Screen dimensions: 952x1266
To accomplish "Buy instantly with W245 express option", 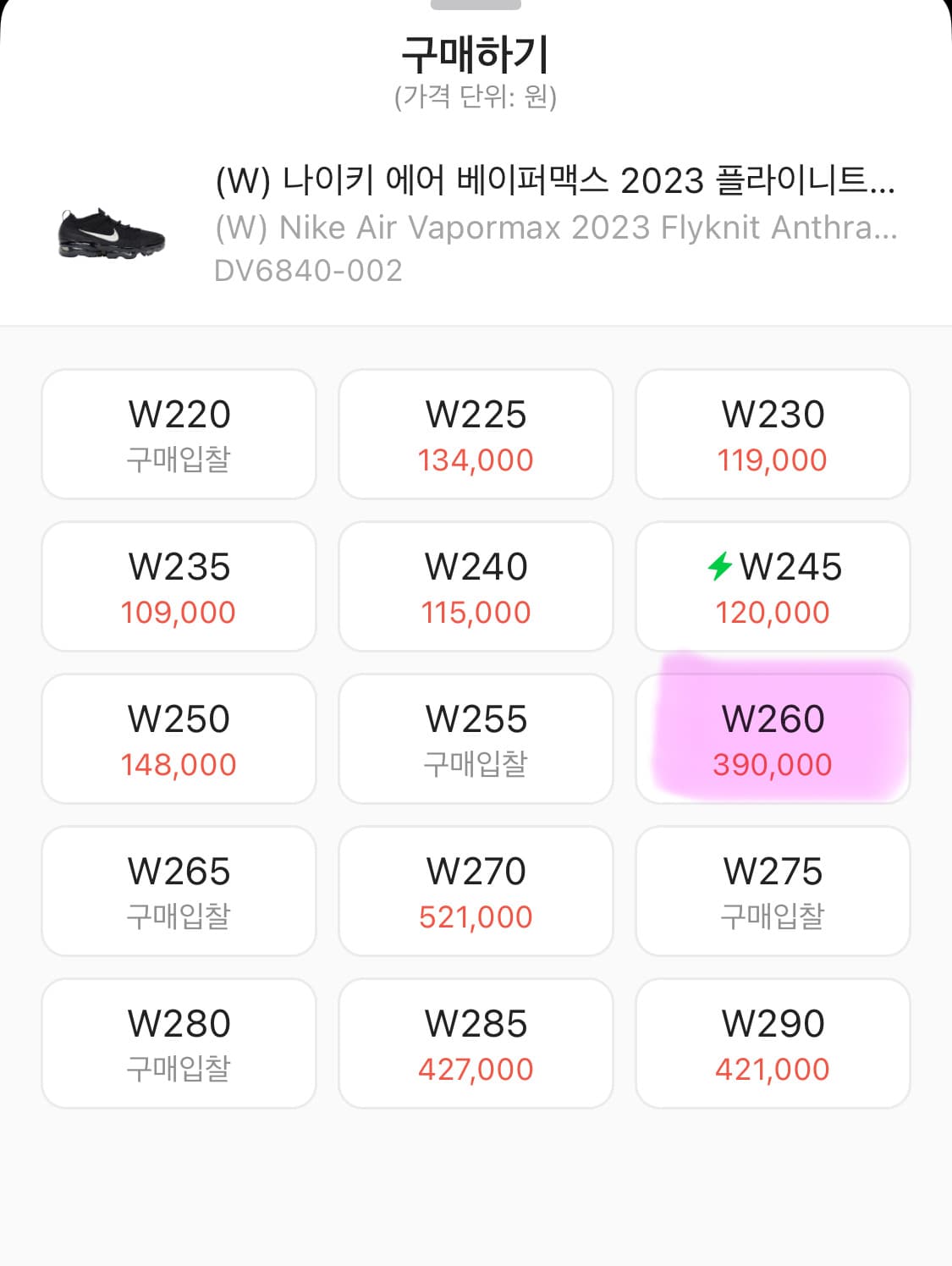I will point(773,586).
